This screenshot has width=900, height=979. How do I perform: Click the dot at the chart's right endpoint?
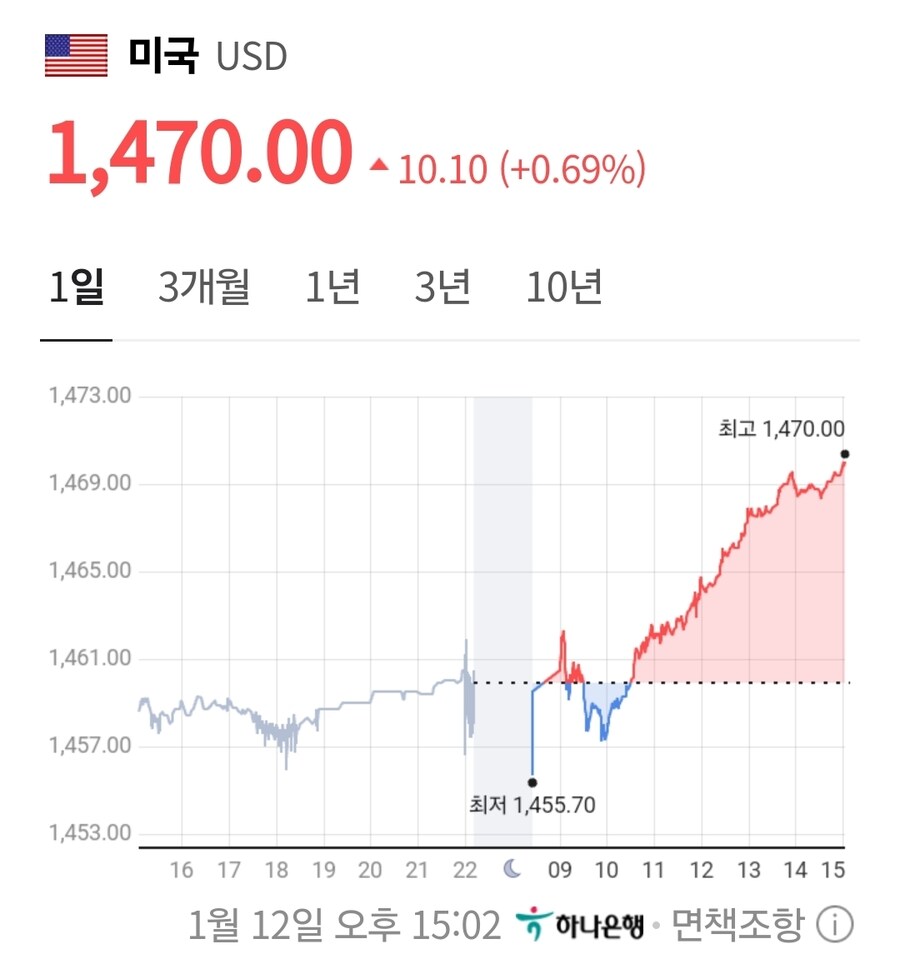843,456
